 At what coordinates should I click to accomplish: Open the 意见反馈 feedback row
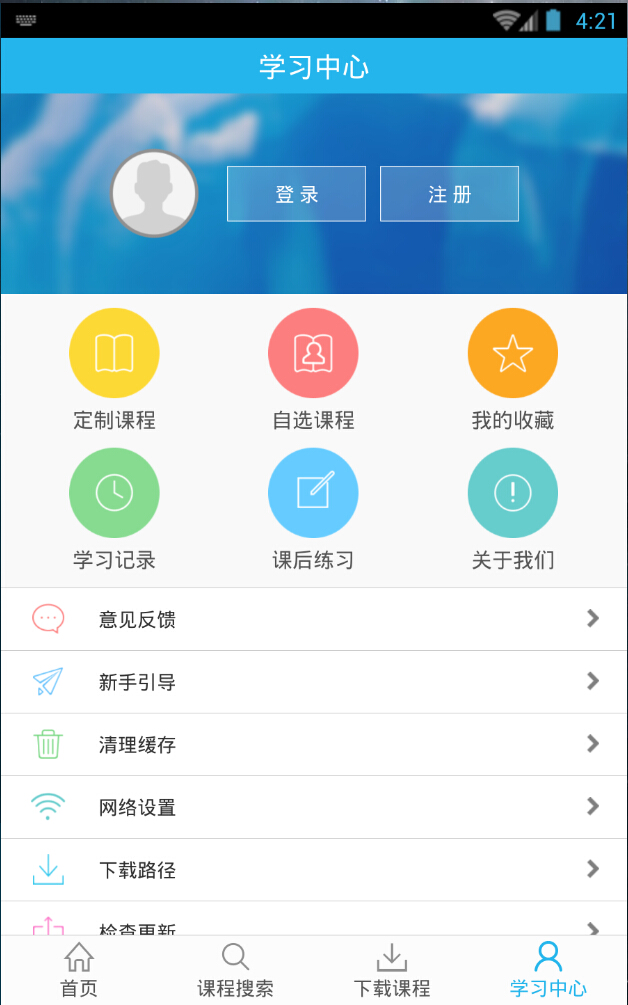(x=314, y=619)
